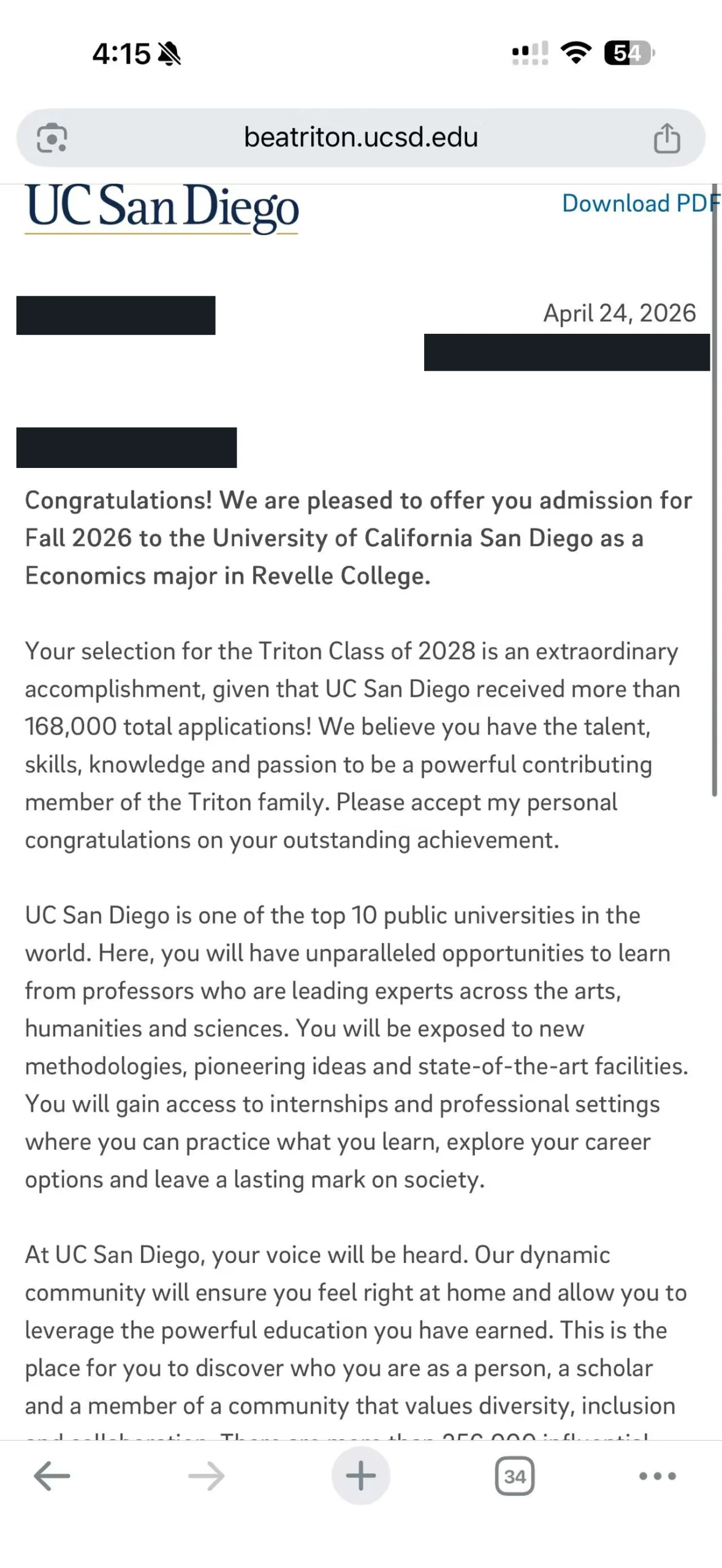Go back to the previous page
This screenshot has height=1568, width=722.
[52, 1476]
